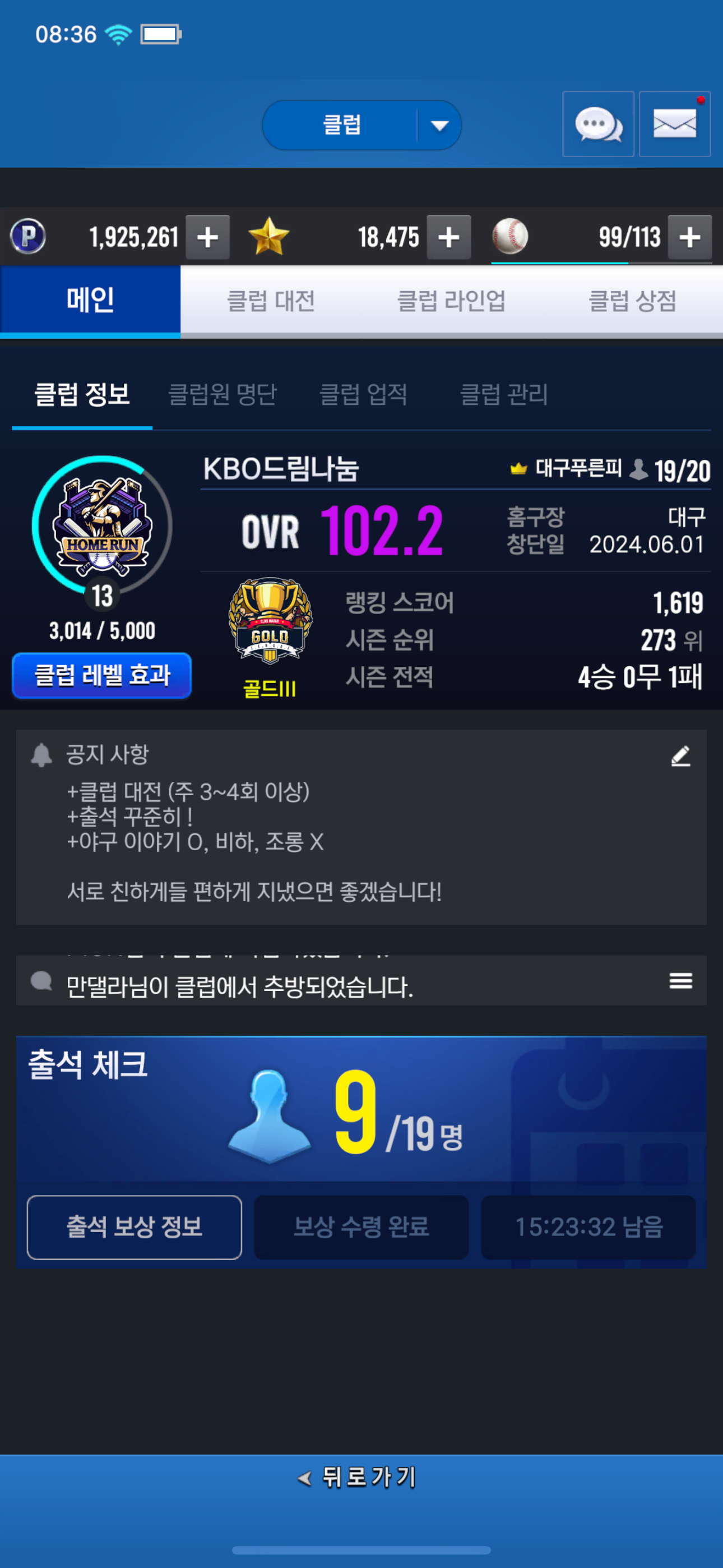Add more P points with plus button
The image size is (723, 1568).
[x=207, y=237]
